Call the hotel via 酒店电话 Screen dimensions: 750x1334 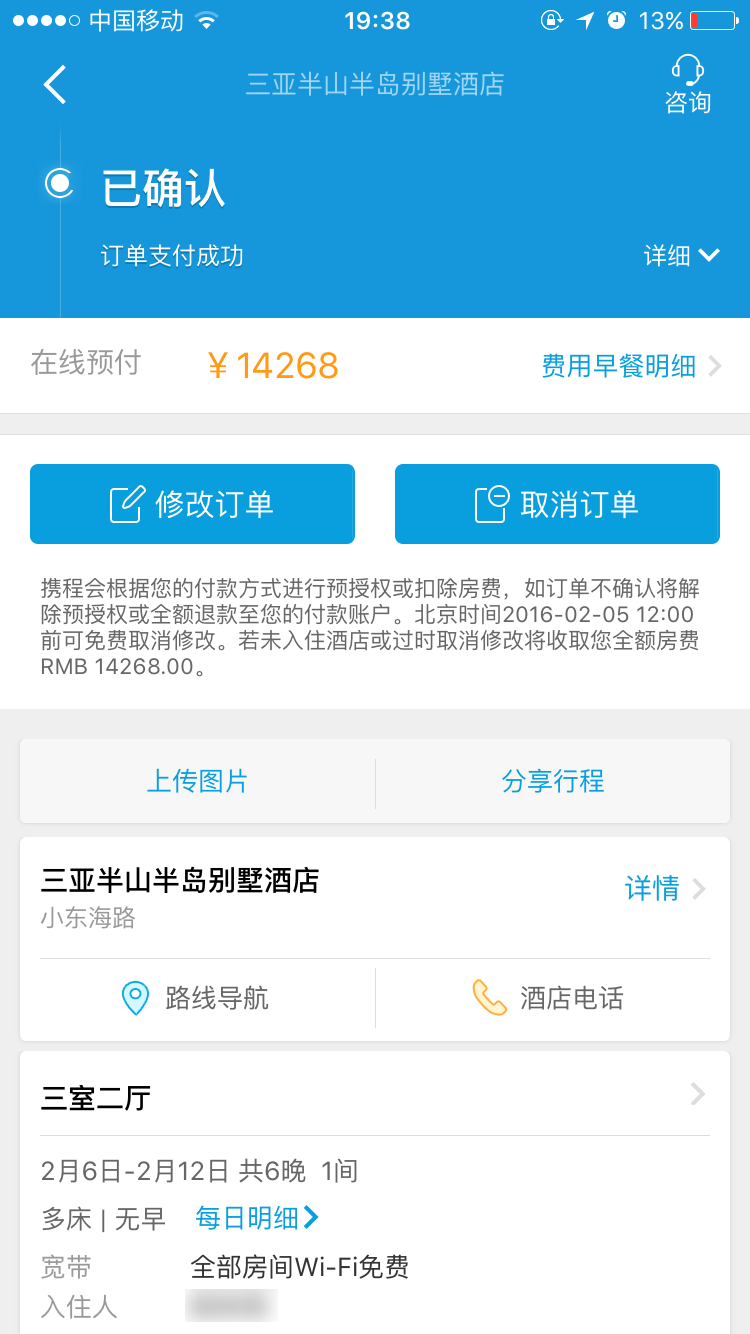(x=549, y=998)
